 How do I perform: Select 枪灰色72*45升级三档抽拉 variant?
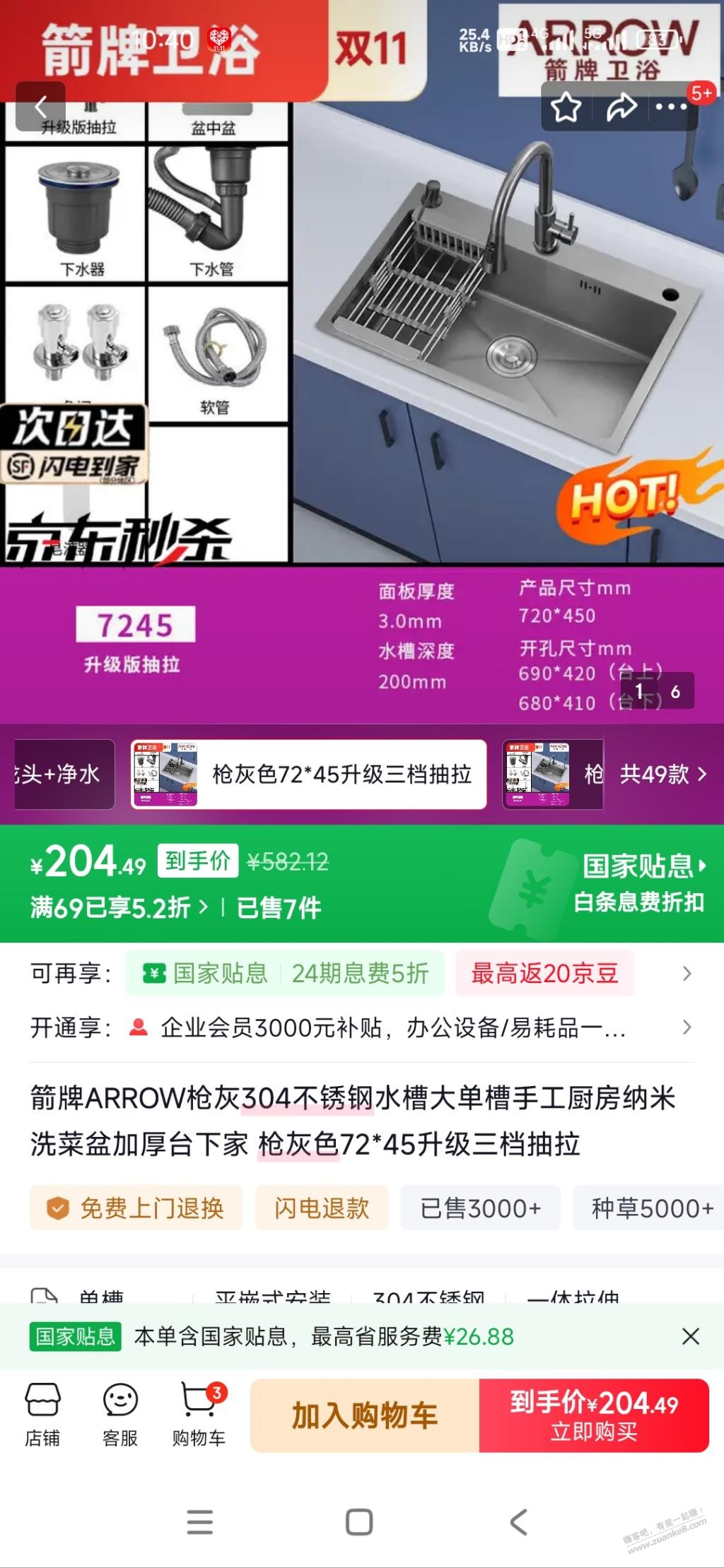tap(309, 774)
